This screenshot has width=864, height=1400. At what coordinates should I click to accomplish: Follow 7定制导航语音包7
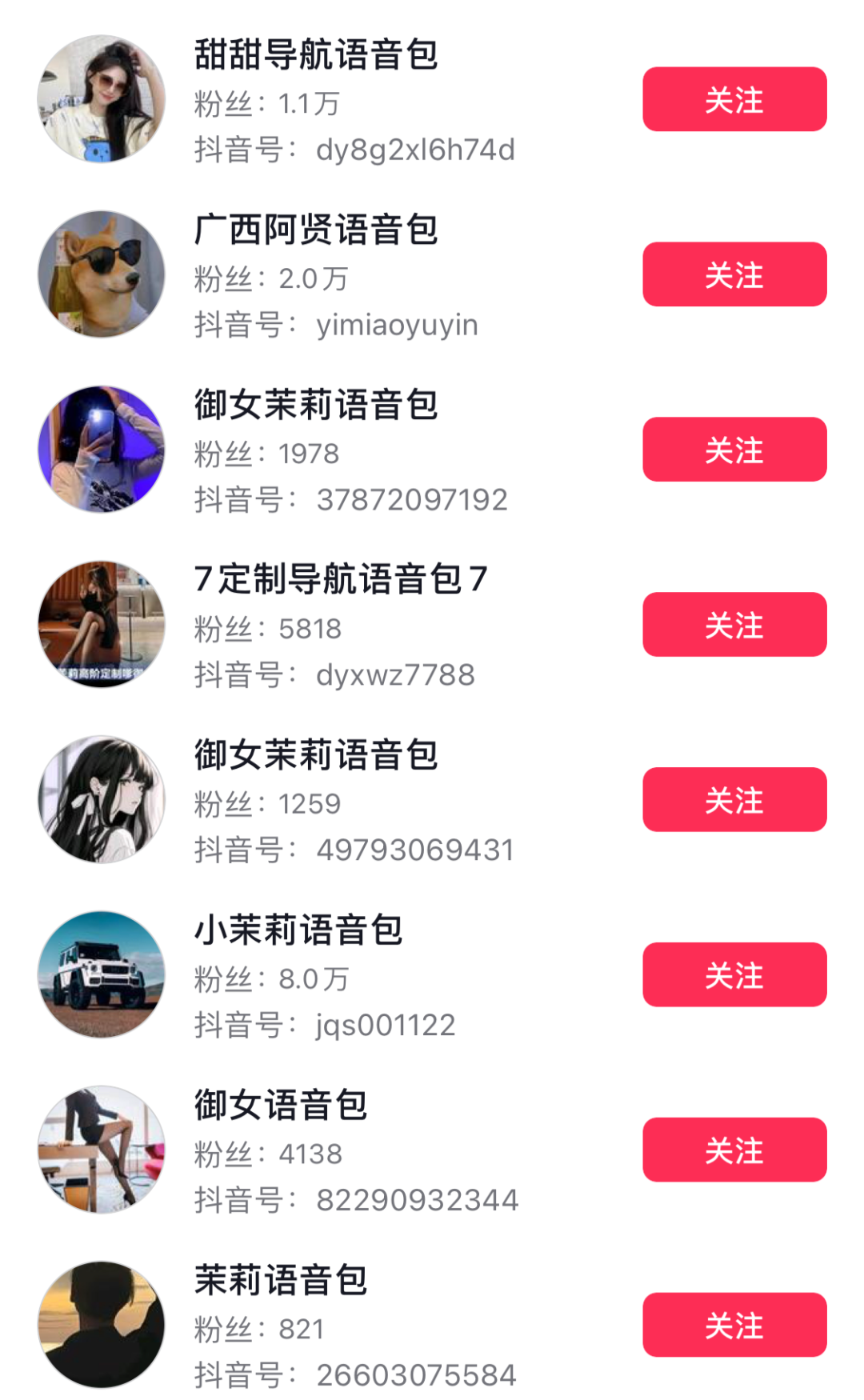pos(734,625)
